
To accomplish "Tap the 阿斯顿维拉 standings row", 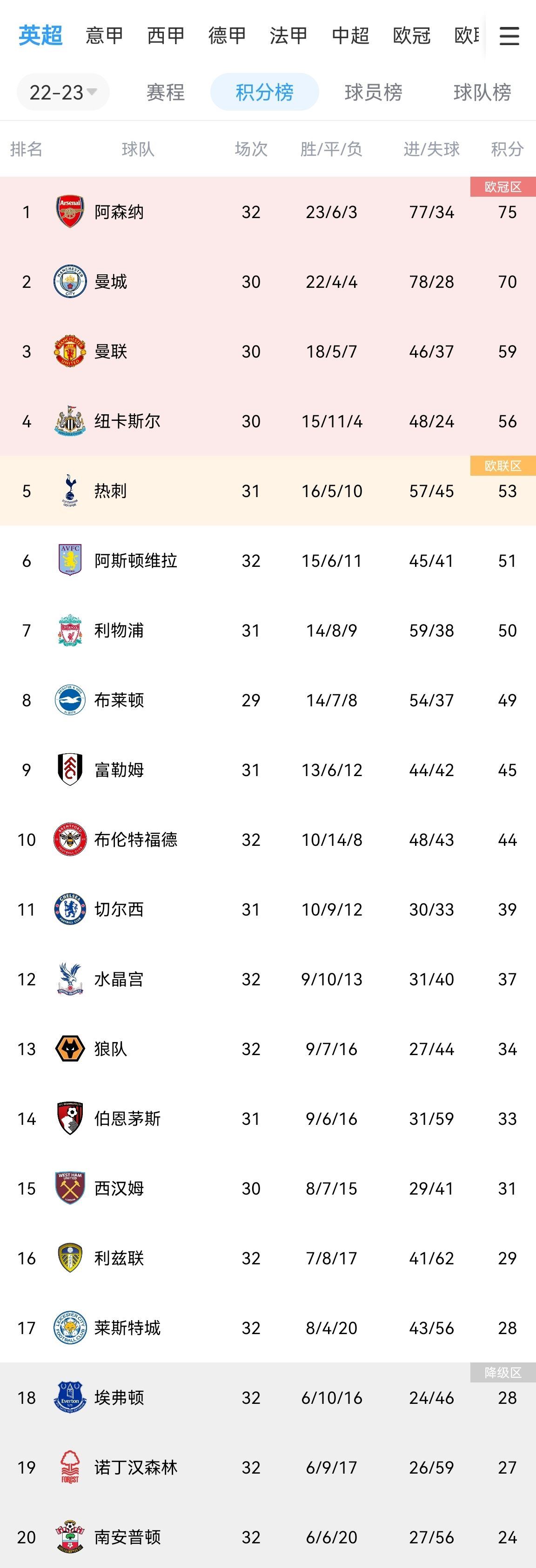I will (268, 561).
